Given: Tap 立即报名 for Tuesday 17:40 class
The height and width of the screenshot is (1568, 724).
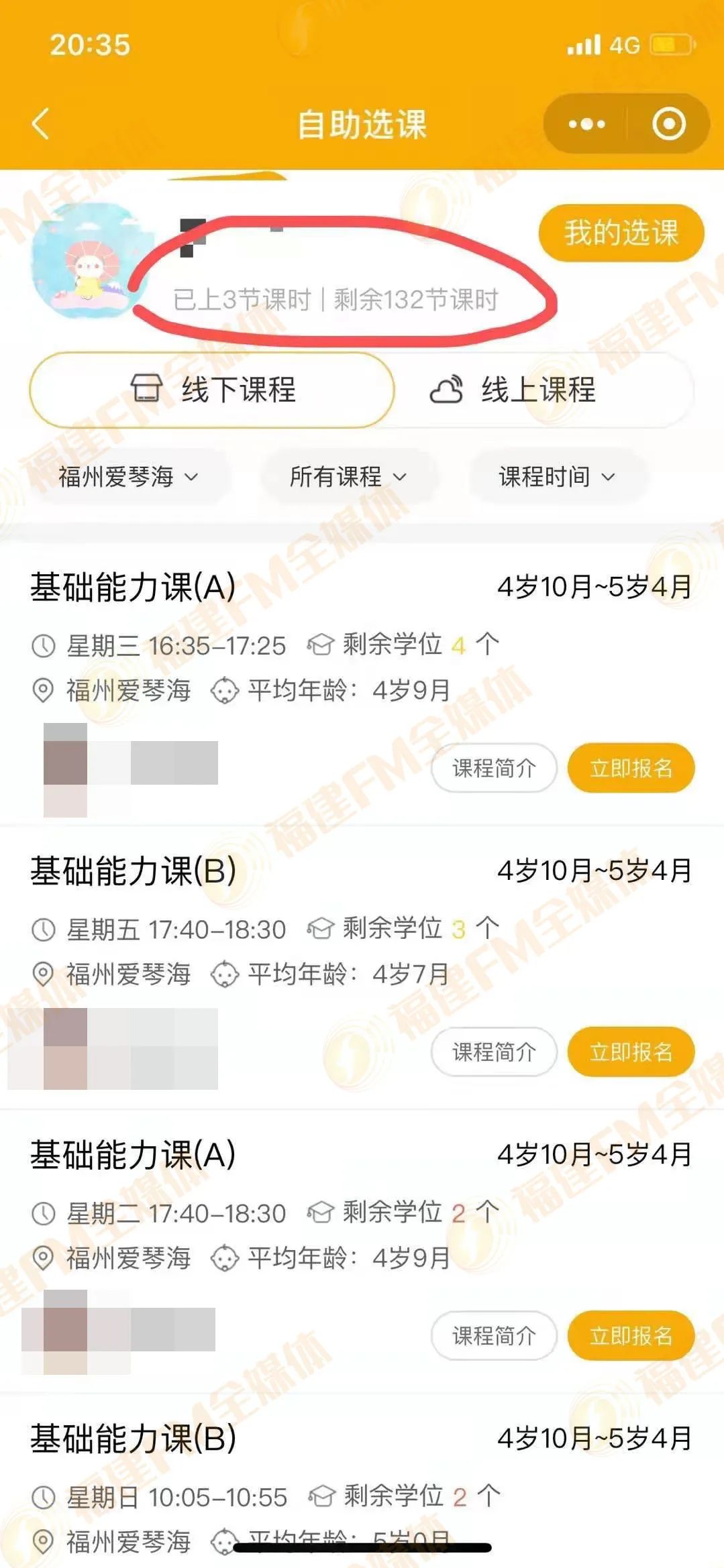Looking at the screenshot, I should point(631,1335).
